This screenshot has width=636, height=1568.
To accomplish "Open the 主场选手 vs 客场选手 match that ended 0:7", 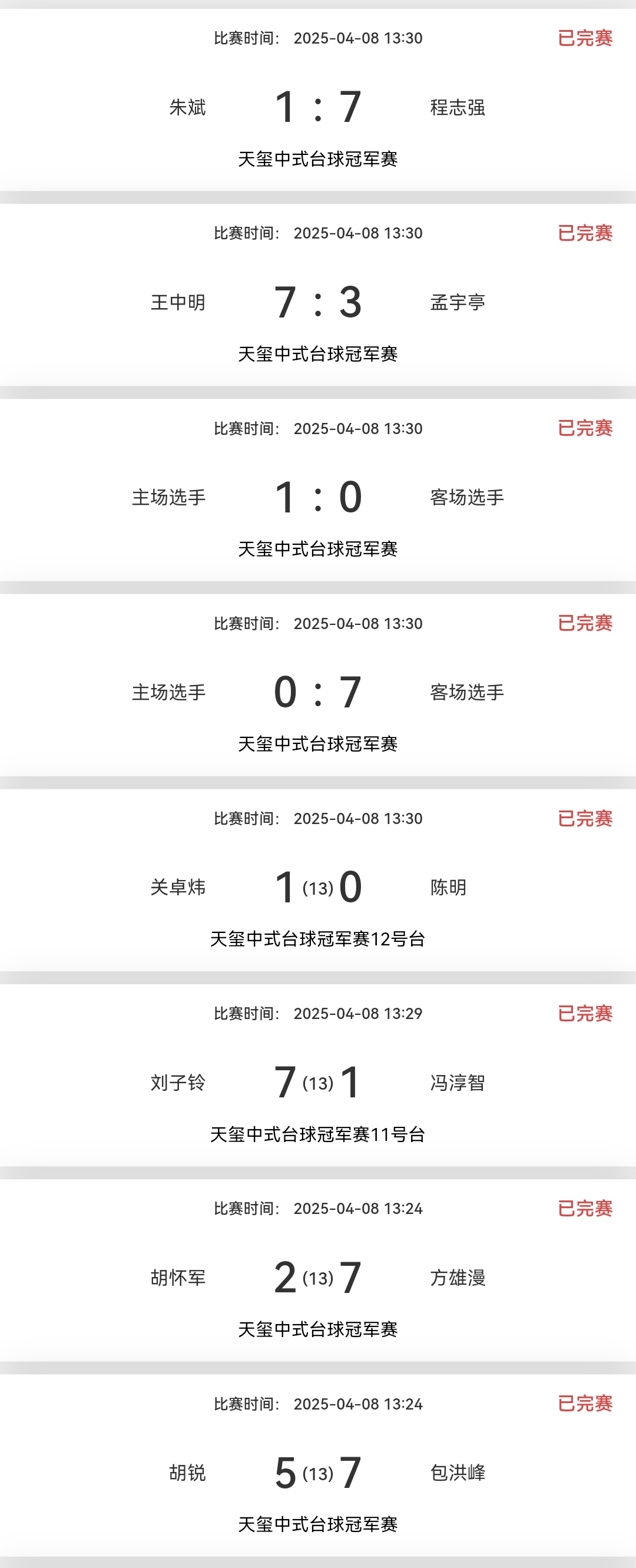I will click(317, 692).
